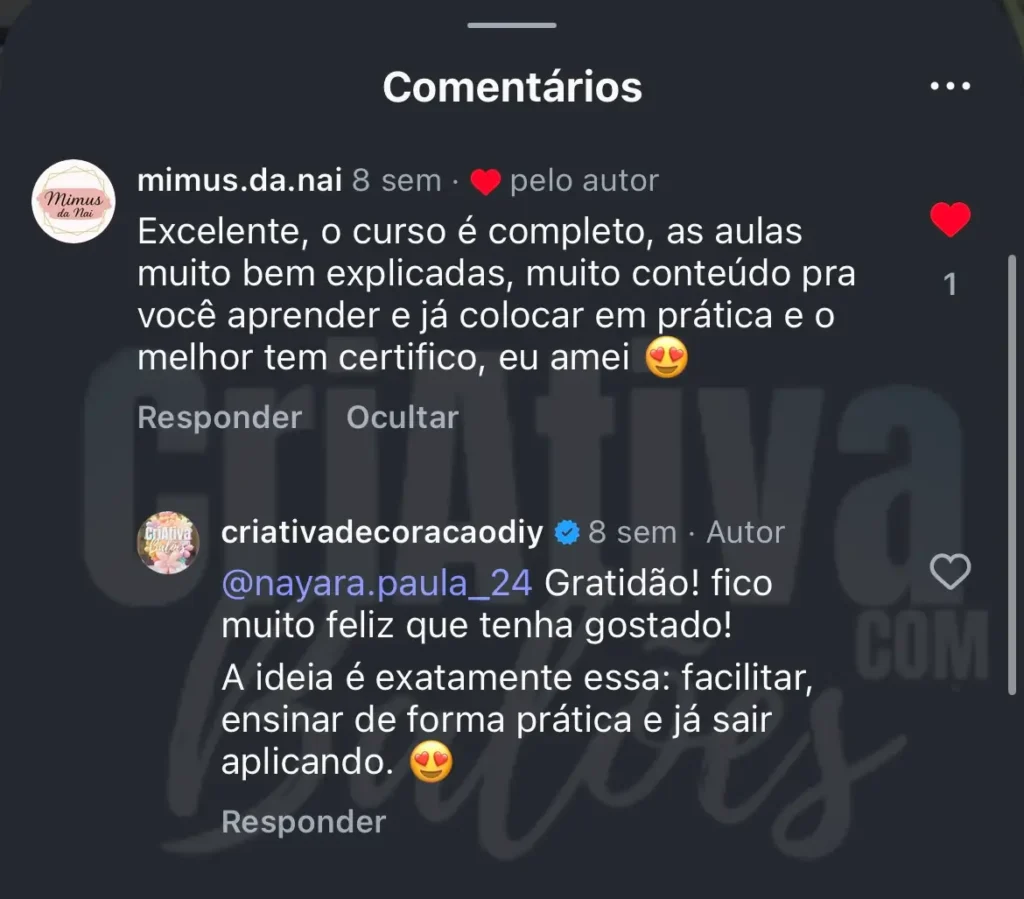
Task: View the criativadecoracaodiy profile via its avatar
Action: [168, 542]
